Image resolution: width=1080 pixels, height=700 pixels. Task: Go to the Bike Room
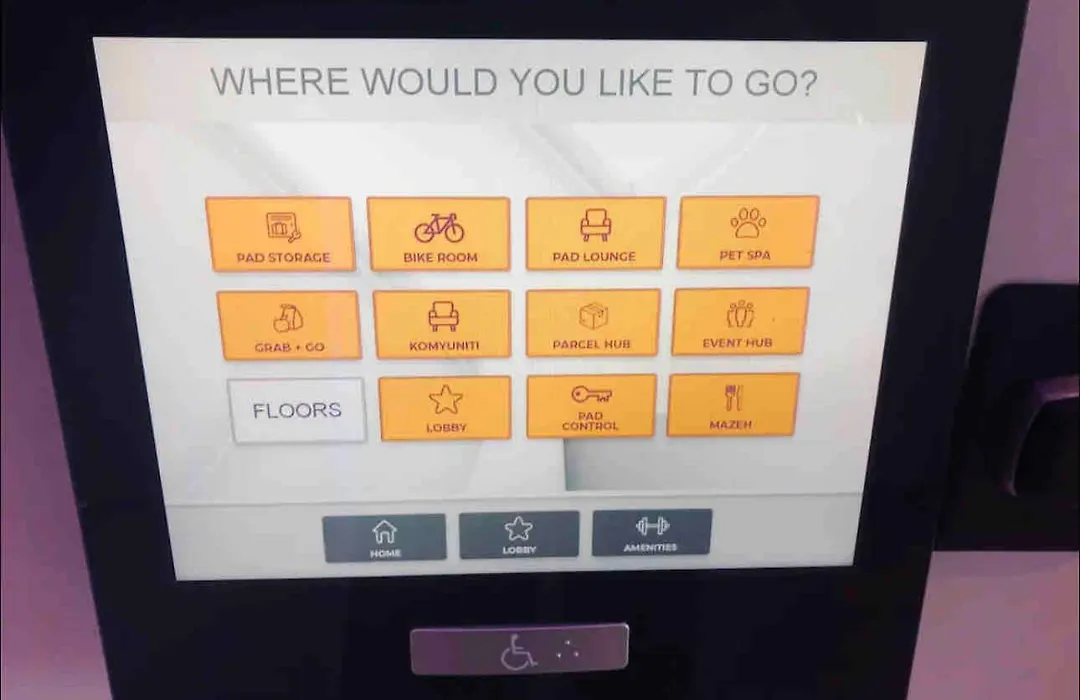[439, 235]
